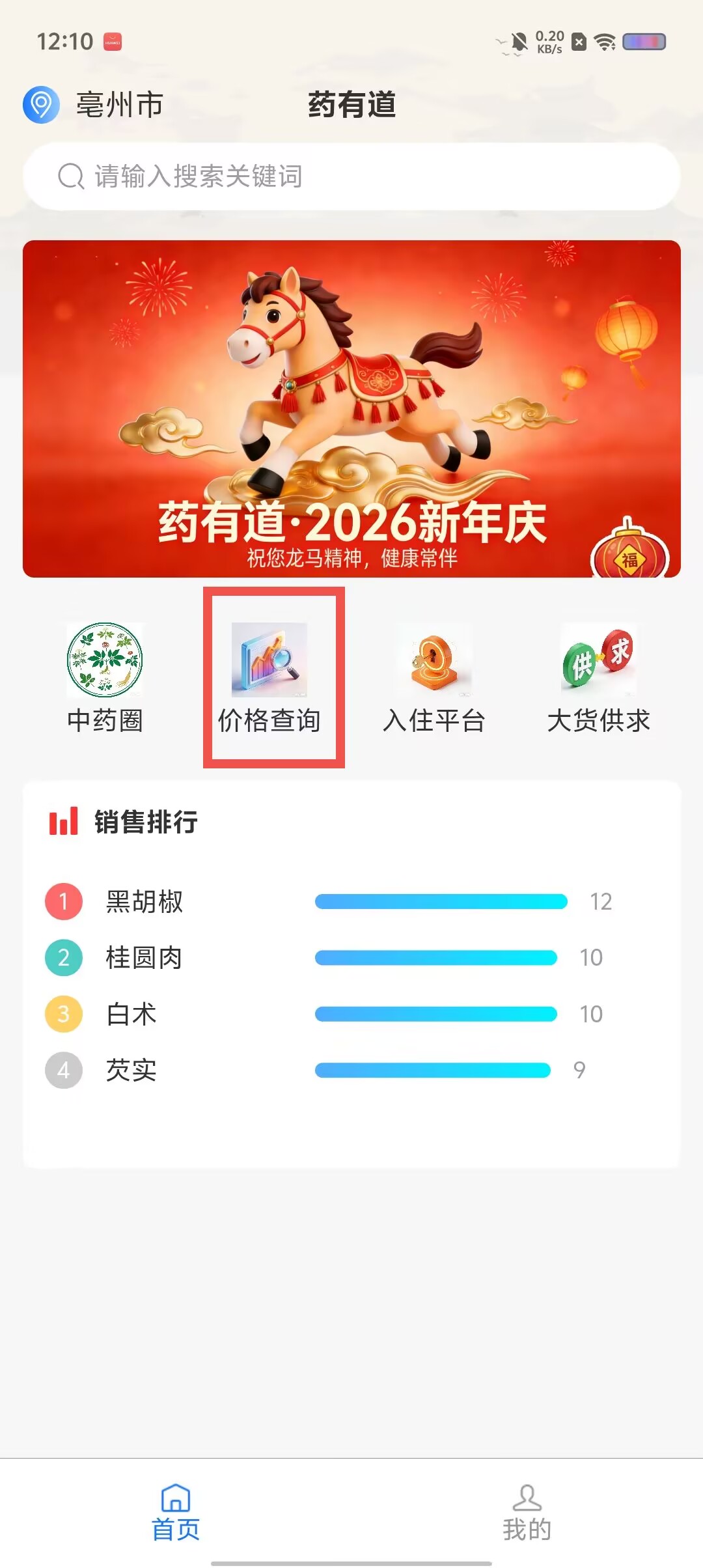Screen dimensions: 703x1568
Task: Open 入住平台
Action: (434, 678)
